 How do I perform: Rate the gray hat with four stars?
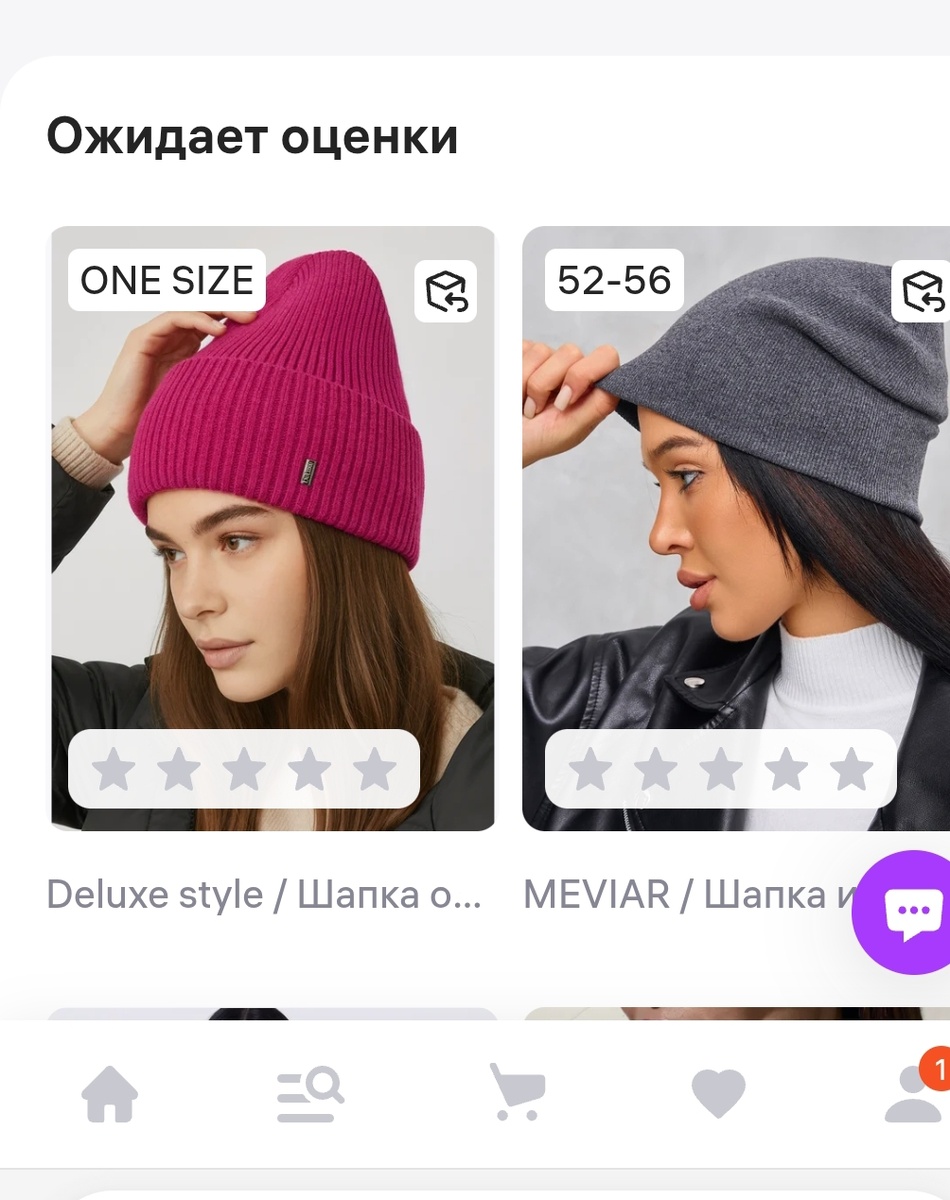[x=786, y=769]
